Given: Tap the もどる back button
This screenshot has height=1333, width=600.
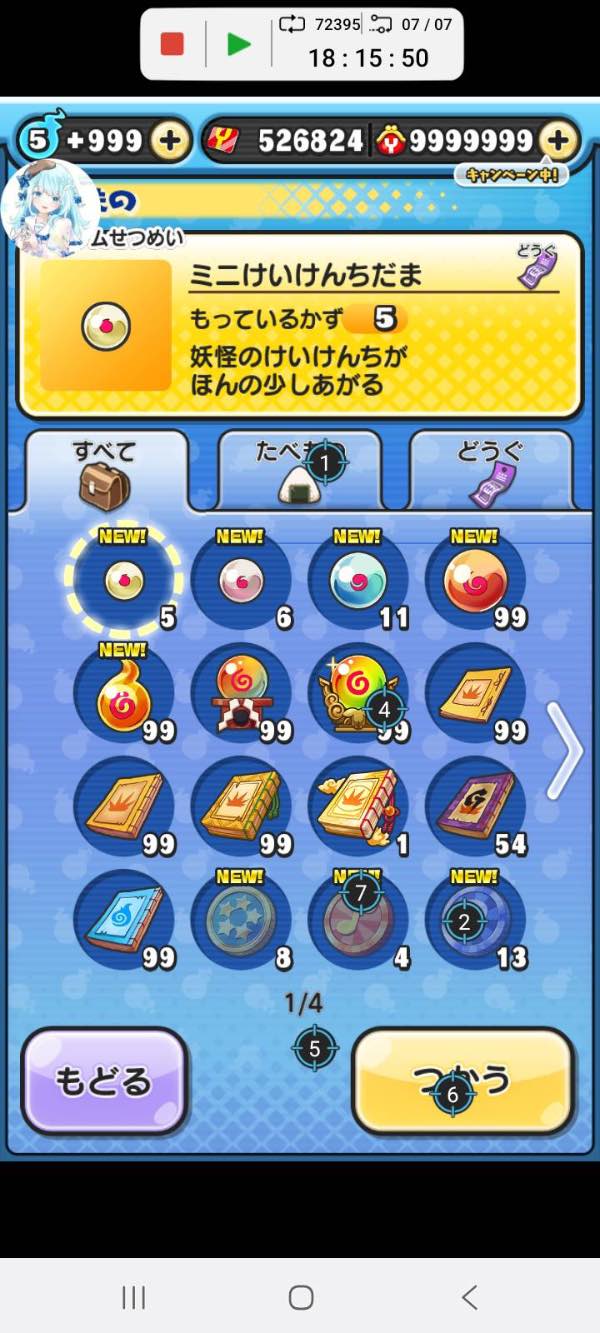Looking at the screenshot, I should pyautogui.click(x=104, y=1081).
